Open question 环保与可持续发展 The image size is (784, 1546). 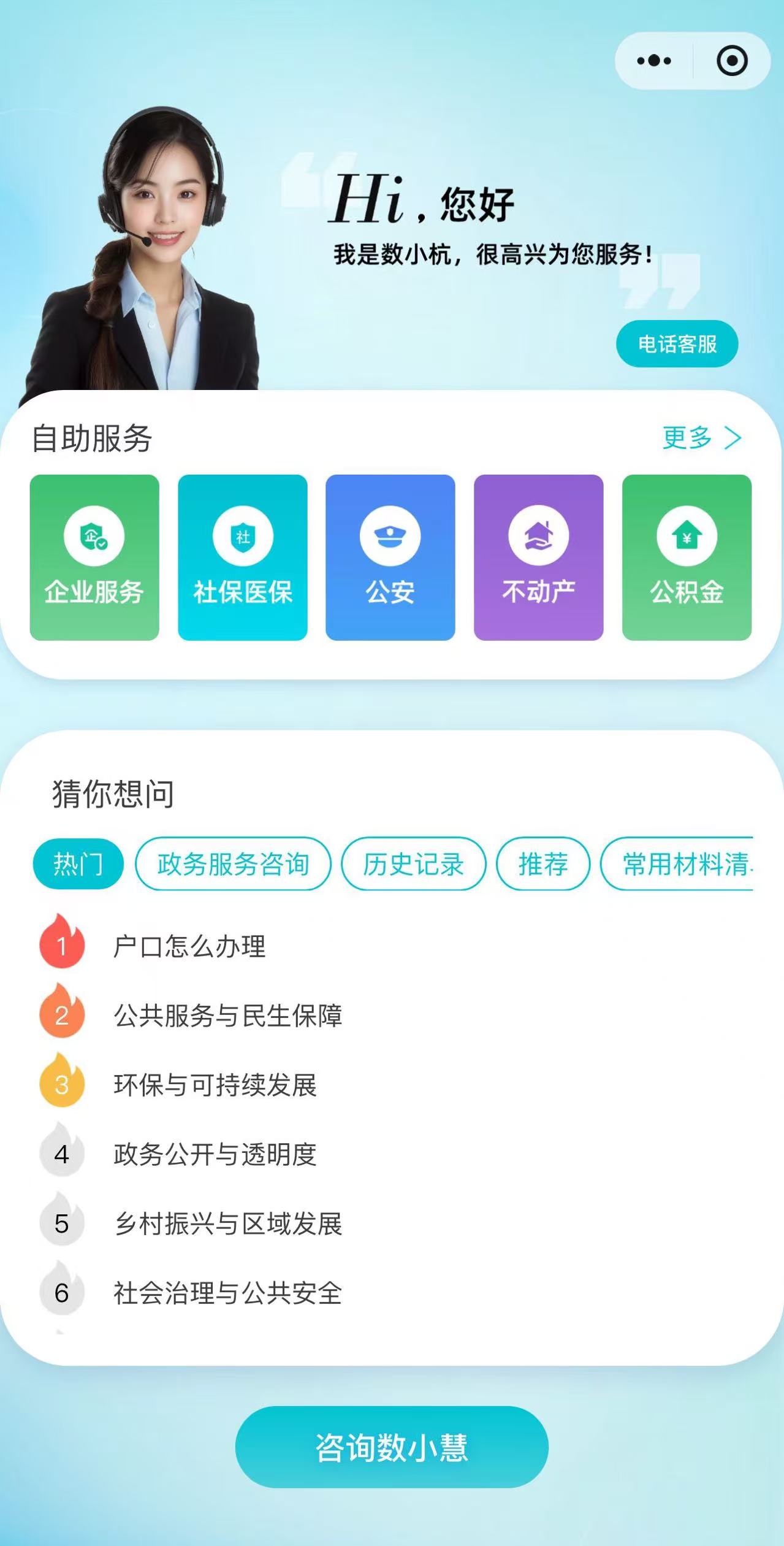(215, 1084)
